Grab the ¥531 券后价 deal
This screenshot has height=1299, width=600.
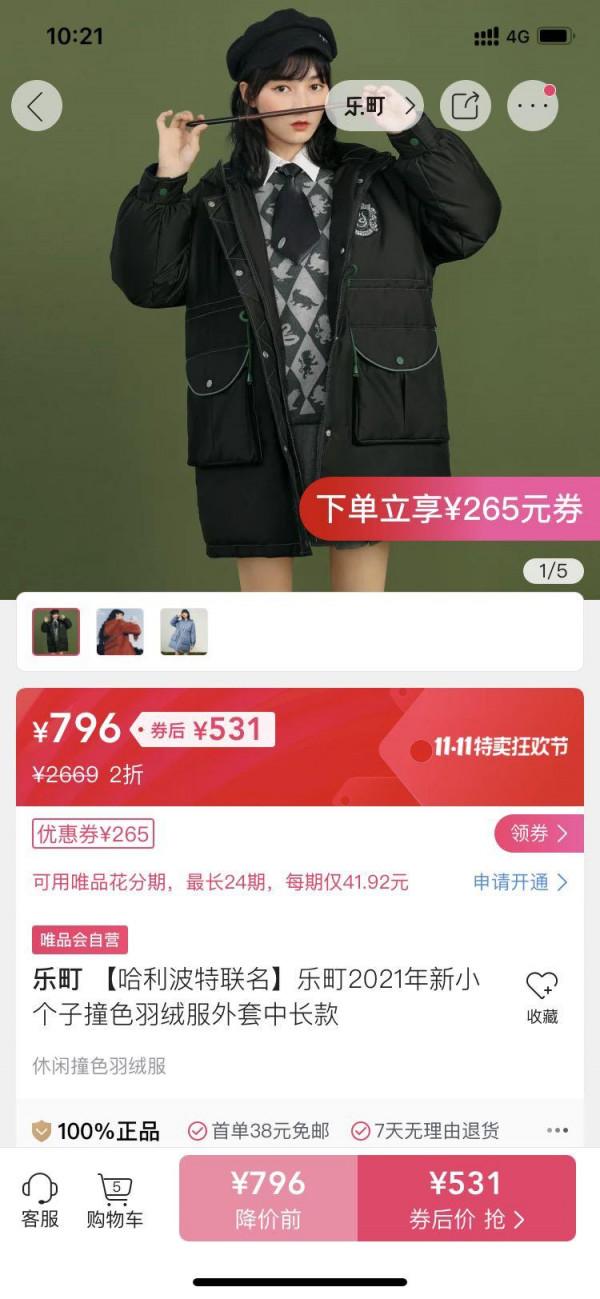(466, 1199)
